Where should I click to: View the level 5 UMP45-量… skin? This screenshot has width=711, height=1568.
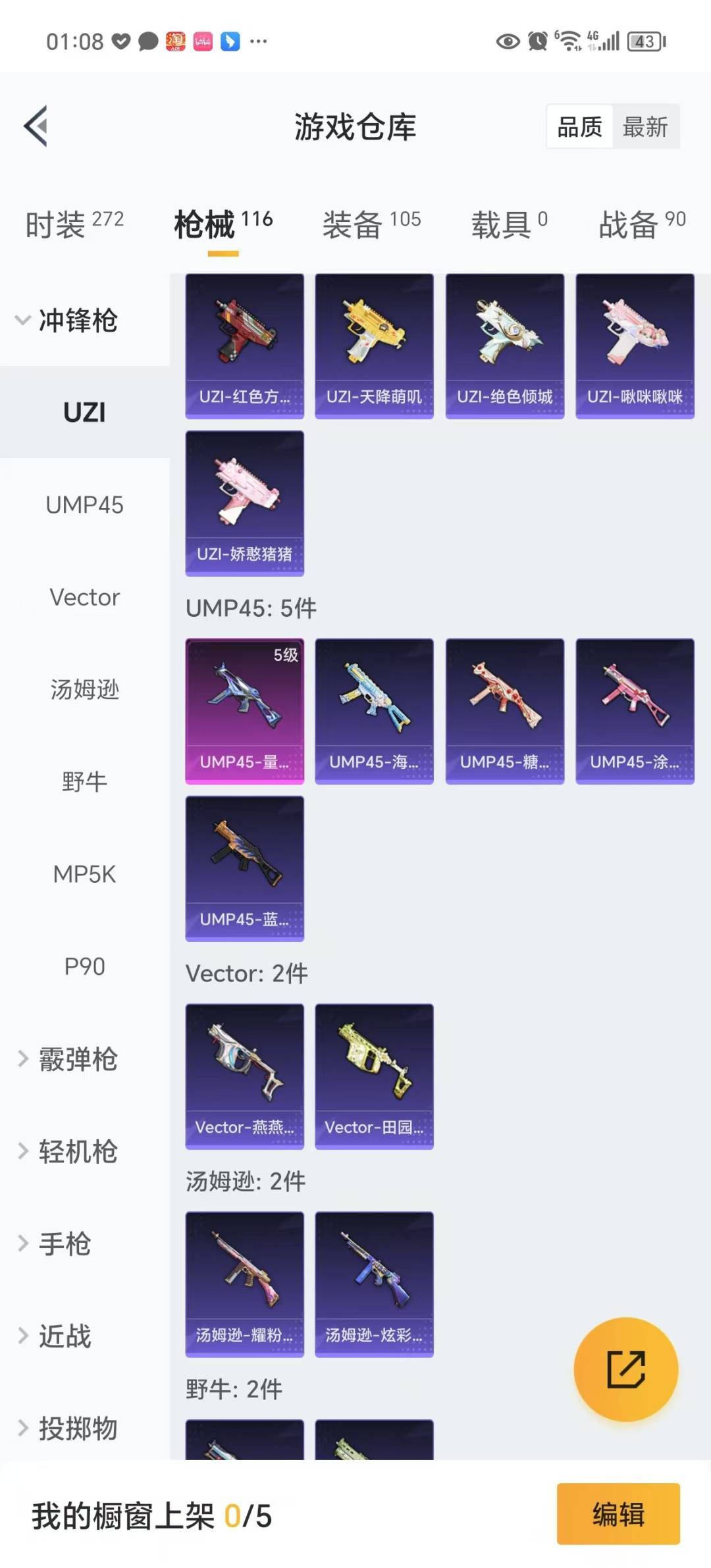(x=244, y=711)
